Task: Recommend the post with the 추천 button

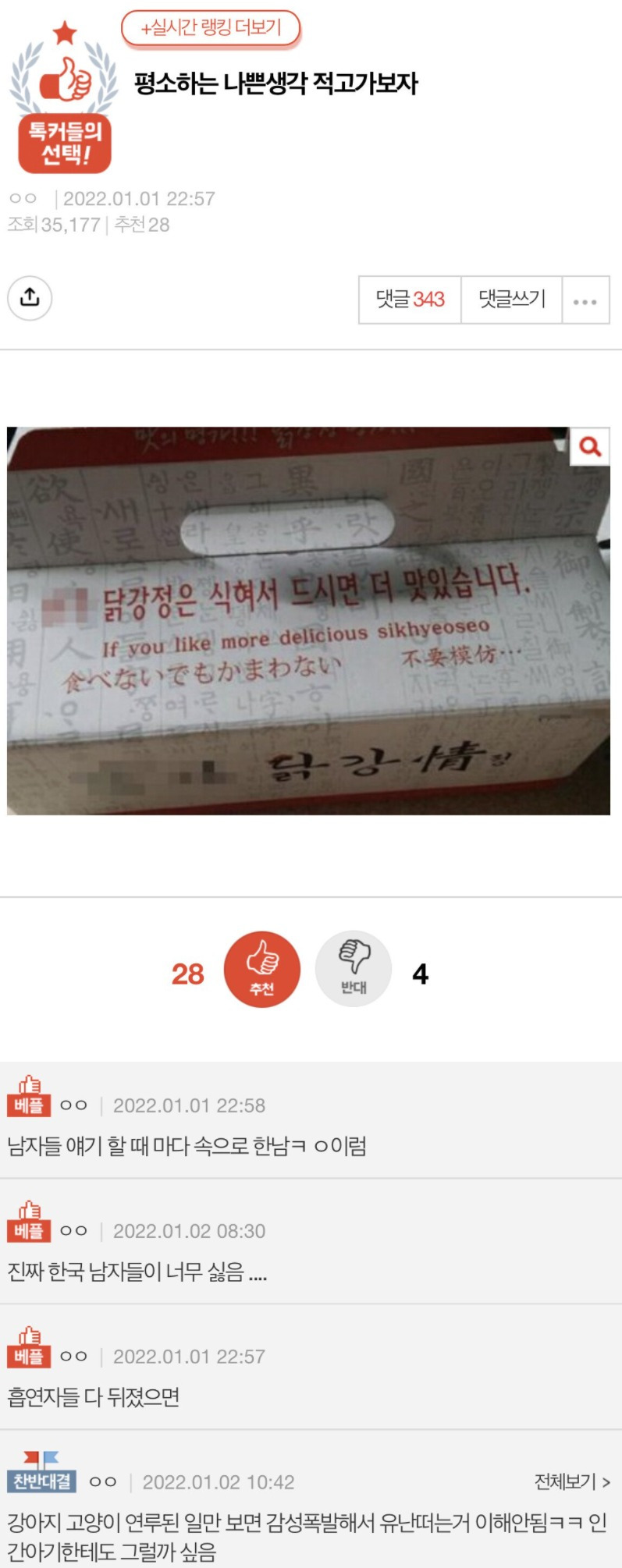Action: pyautogui.click(x=262, y=969)
